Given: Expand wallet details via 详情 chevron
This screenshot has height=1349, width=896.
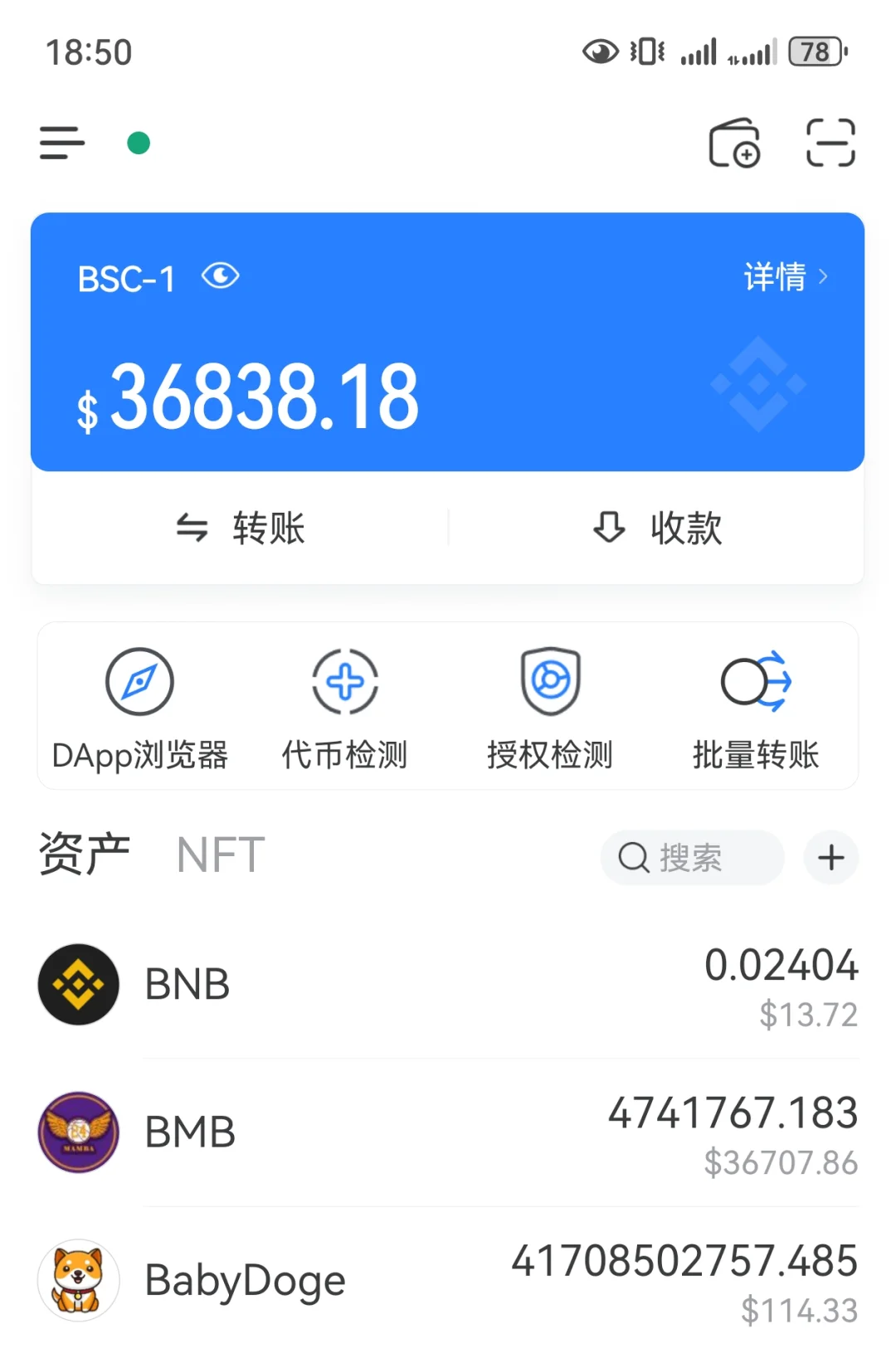Looking at the screenshot, I should pos(786,277).
